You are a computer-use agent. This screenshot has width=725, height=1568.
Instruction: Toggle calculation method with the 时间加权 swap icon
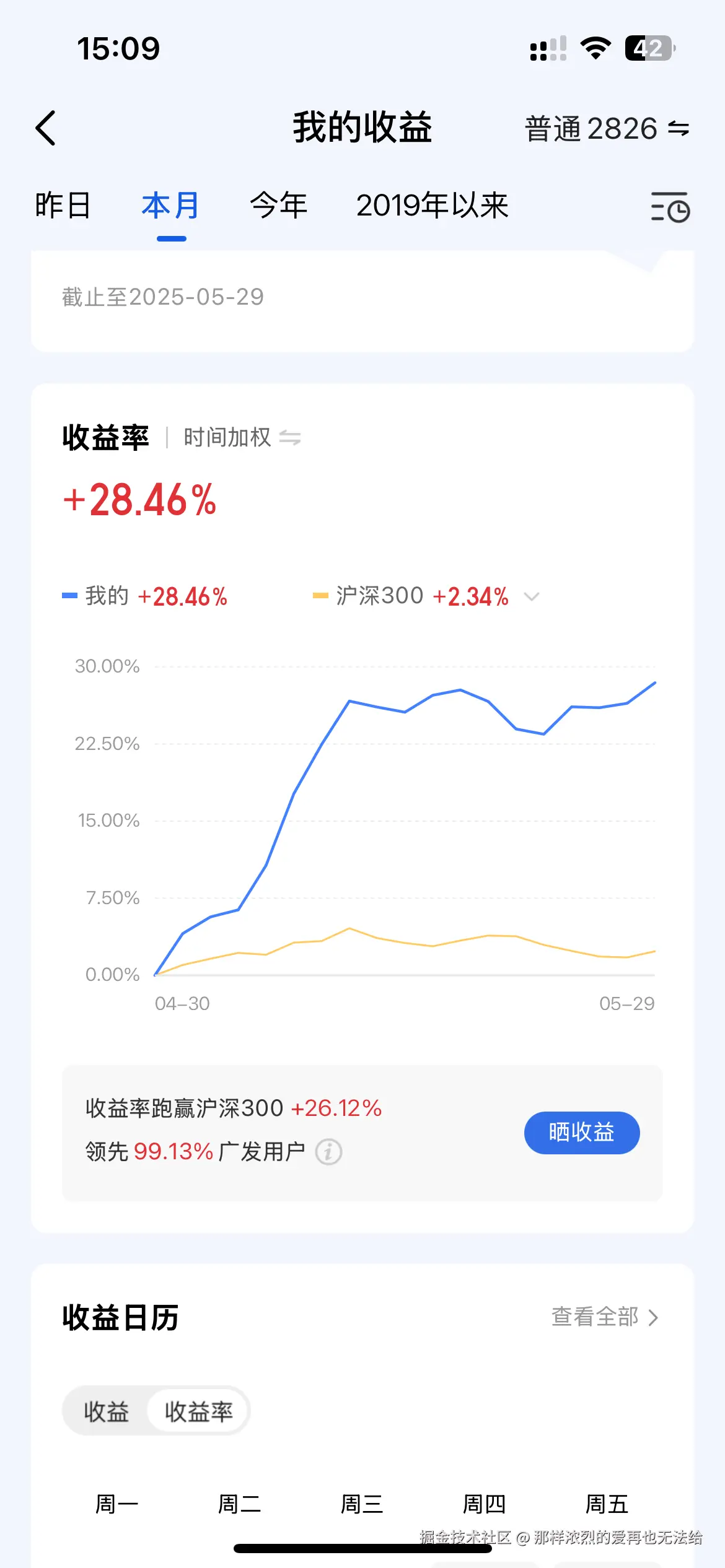click(291, 438)
